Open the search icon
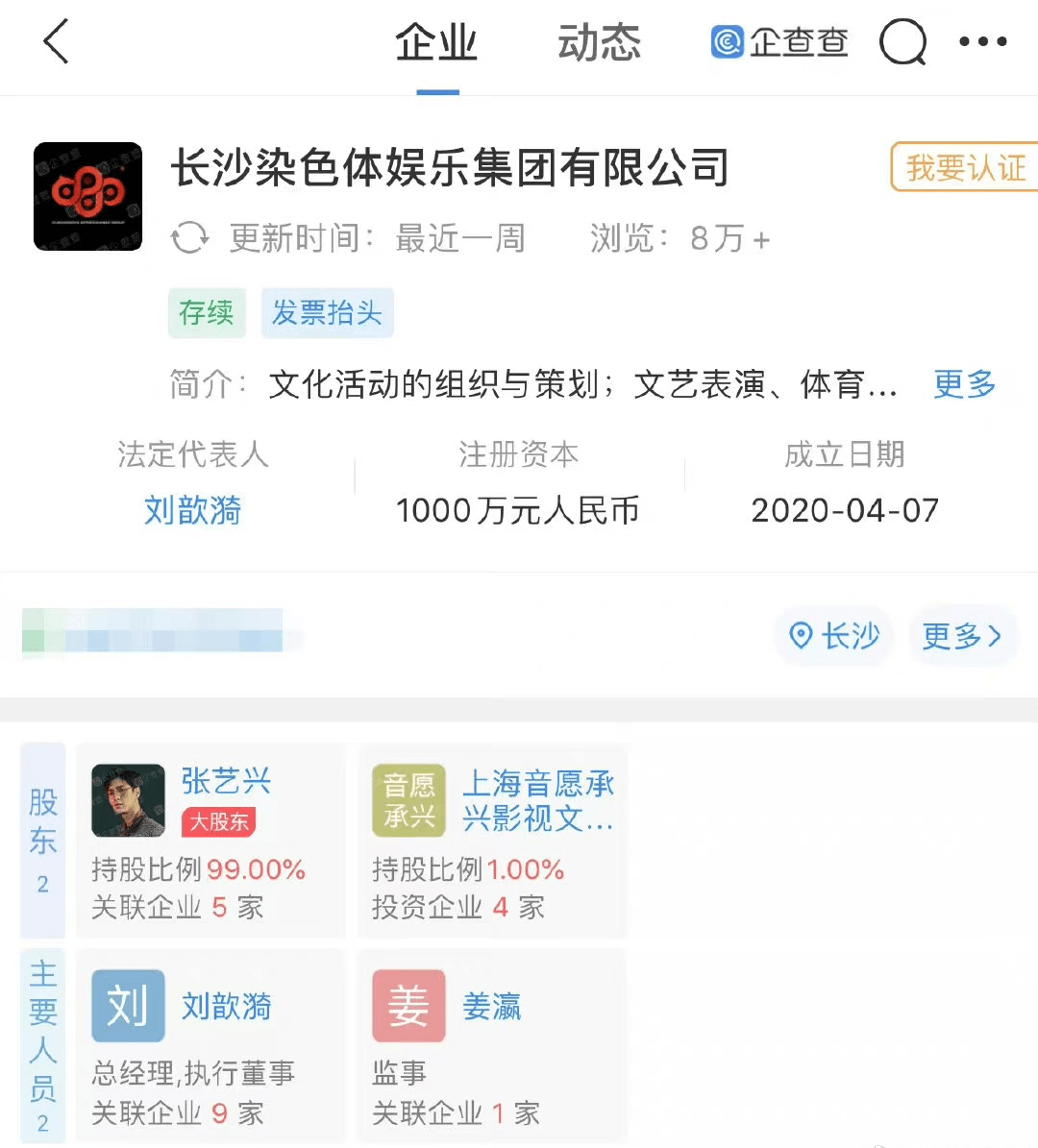Screen dimensions: 1038x1148 tap(902, 43)
